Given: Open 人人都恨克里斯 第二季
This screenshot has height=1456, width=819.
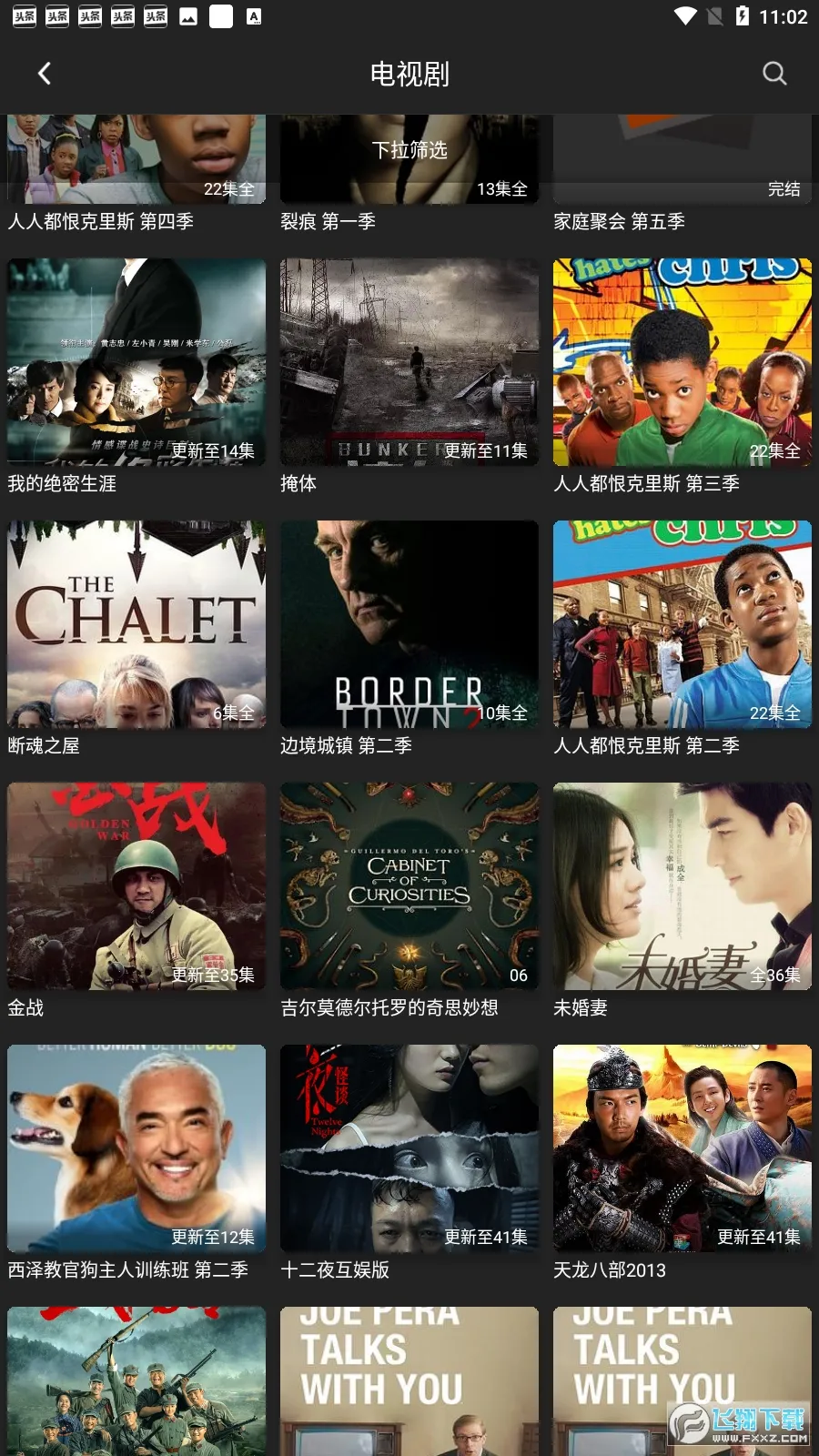Looking at the screenshot, I should [x=682, y=624].
